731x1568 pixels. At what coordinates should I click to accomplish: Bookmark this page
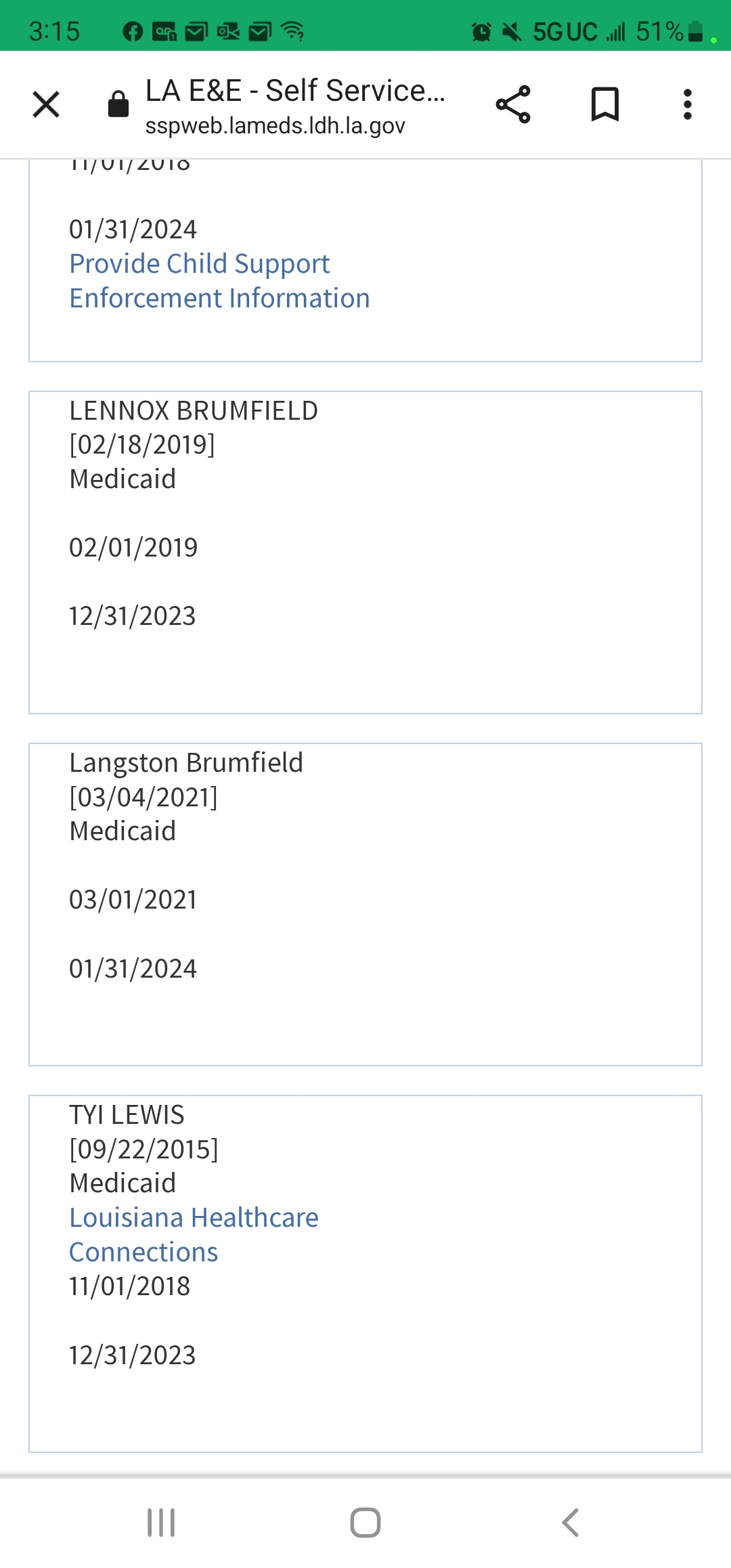(x=605, y=104)
